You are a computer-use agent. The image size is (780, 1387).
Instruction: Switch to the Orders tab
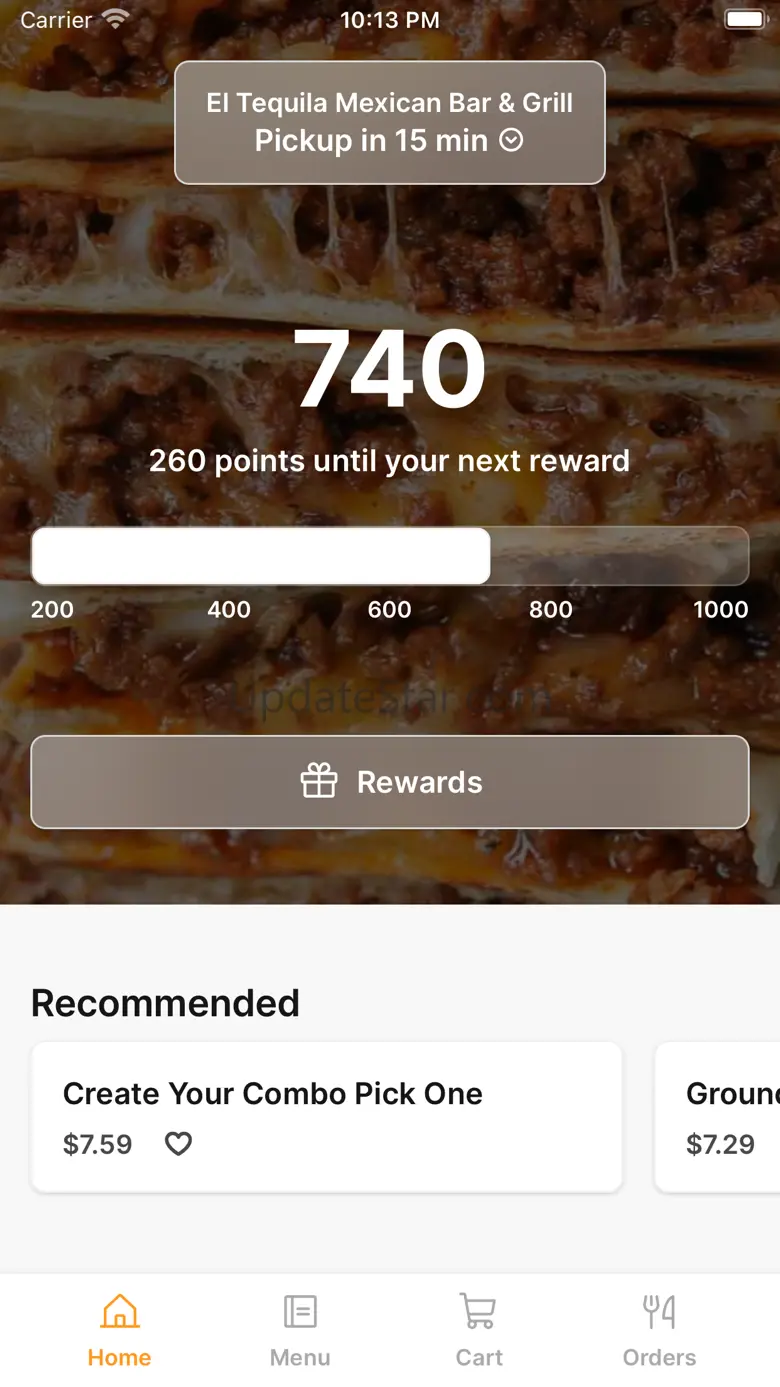coord(659,1330)
